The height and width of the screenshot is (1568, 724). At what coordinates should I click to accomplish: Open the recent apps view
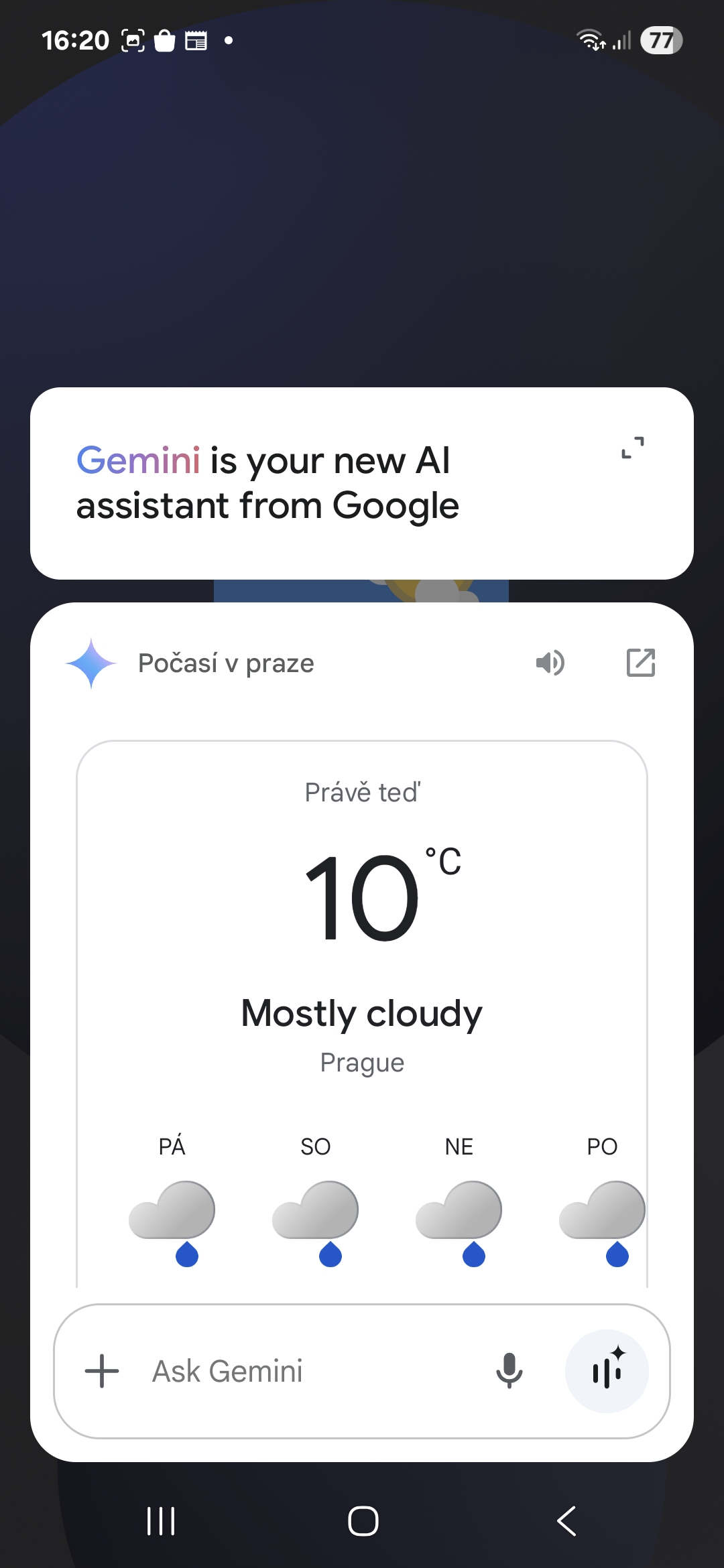pos(161,1520)
